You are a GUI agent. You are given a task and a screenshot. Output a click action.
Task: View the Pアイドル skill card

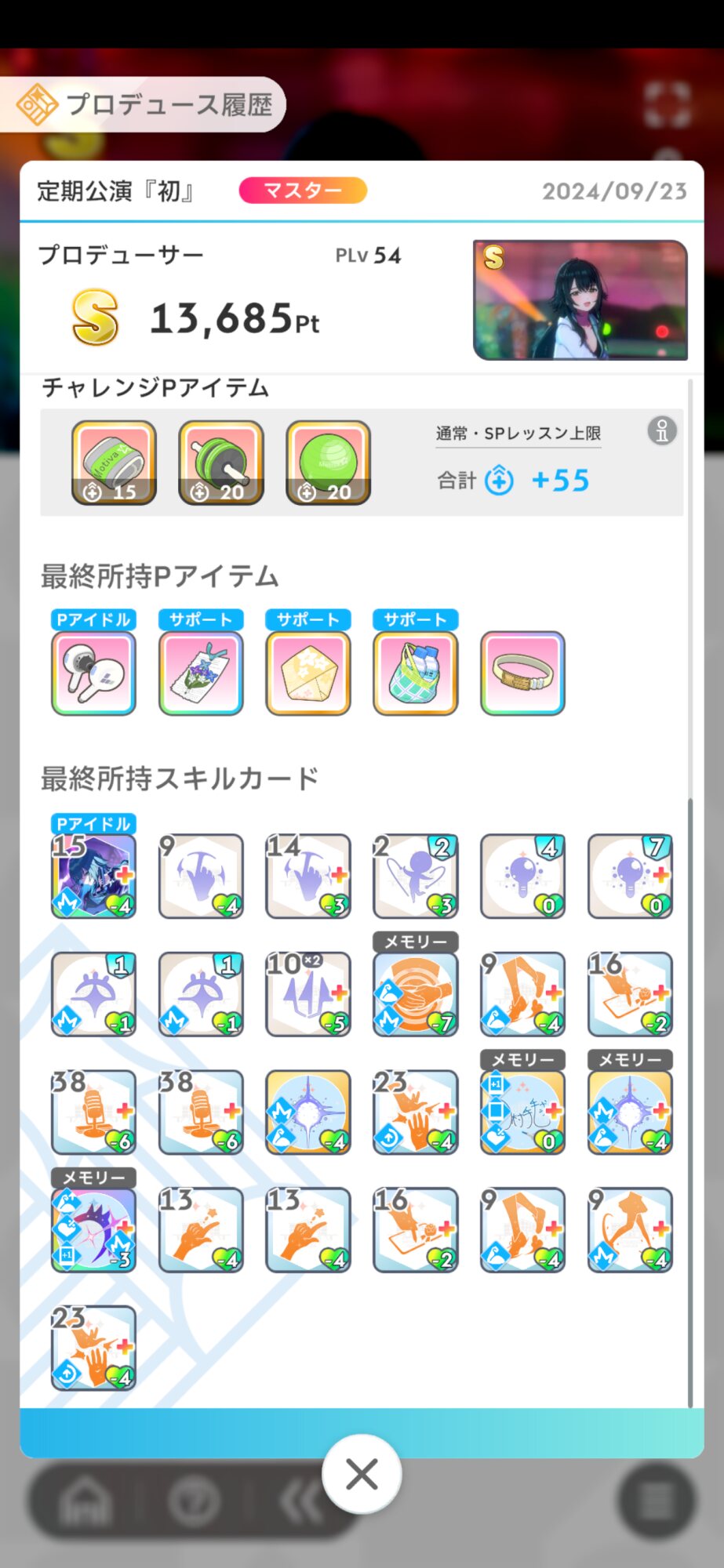(93, 876)
